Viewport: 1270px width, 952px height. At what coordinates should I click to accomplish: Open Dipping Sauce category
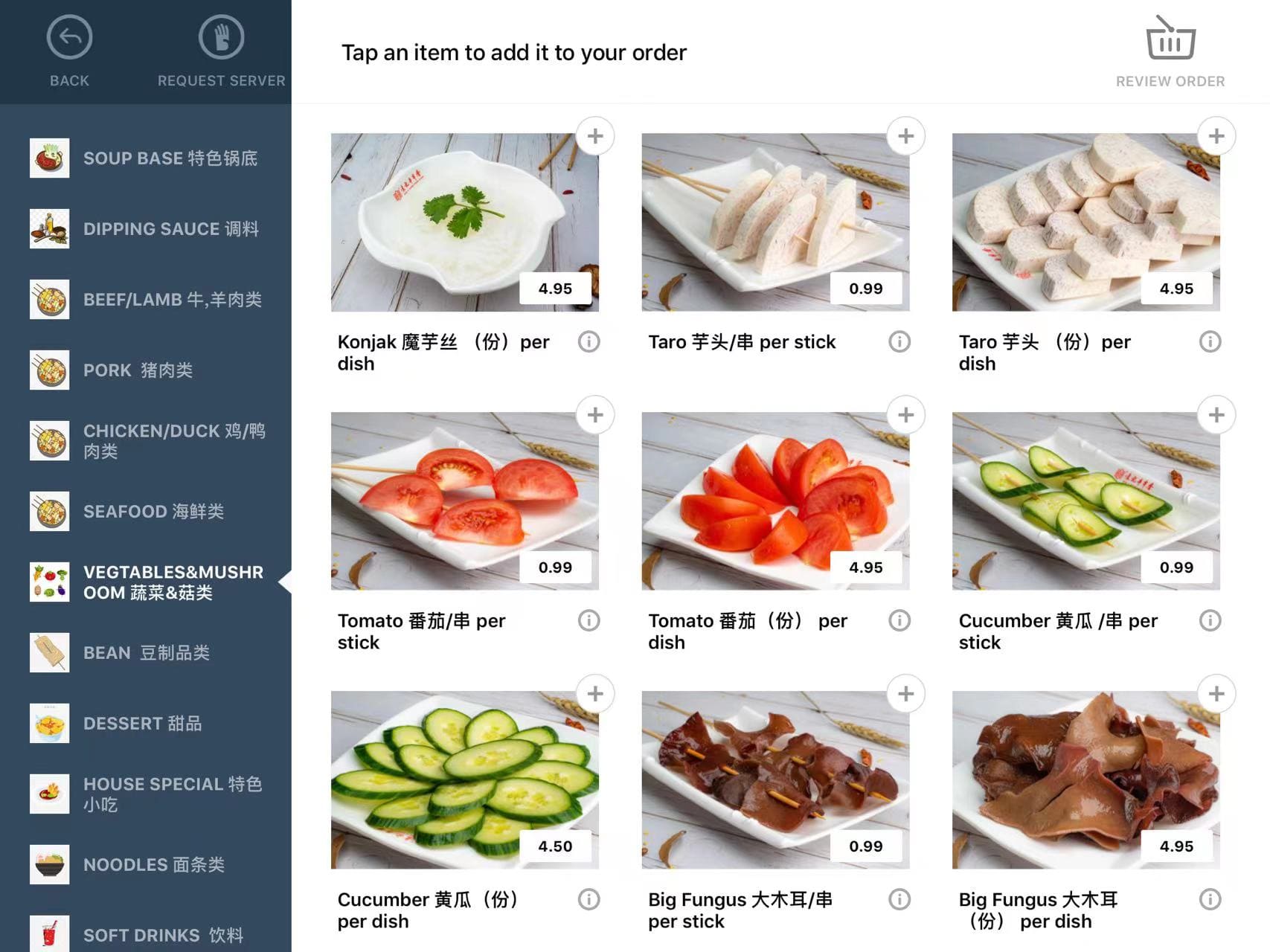[146, 228]
